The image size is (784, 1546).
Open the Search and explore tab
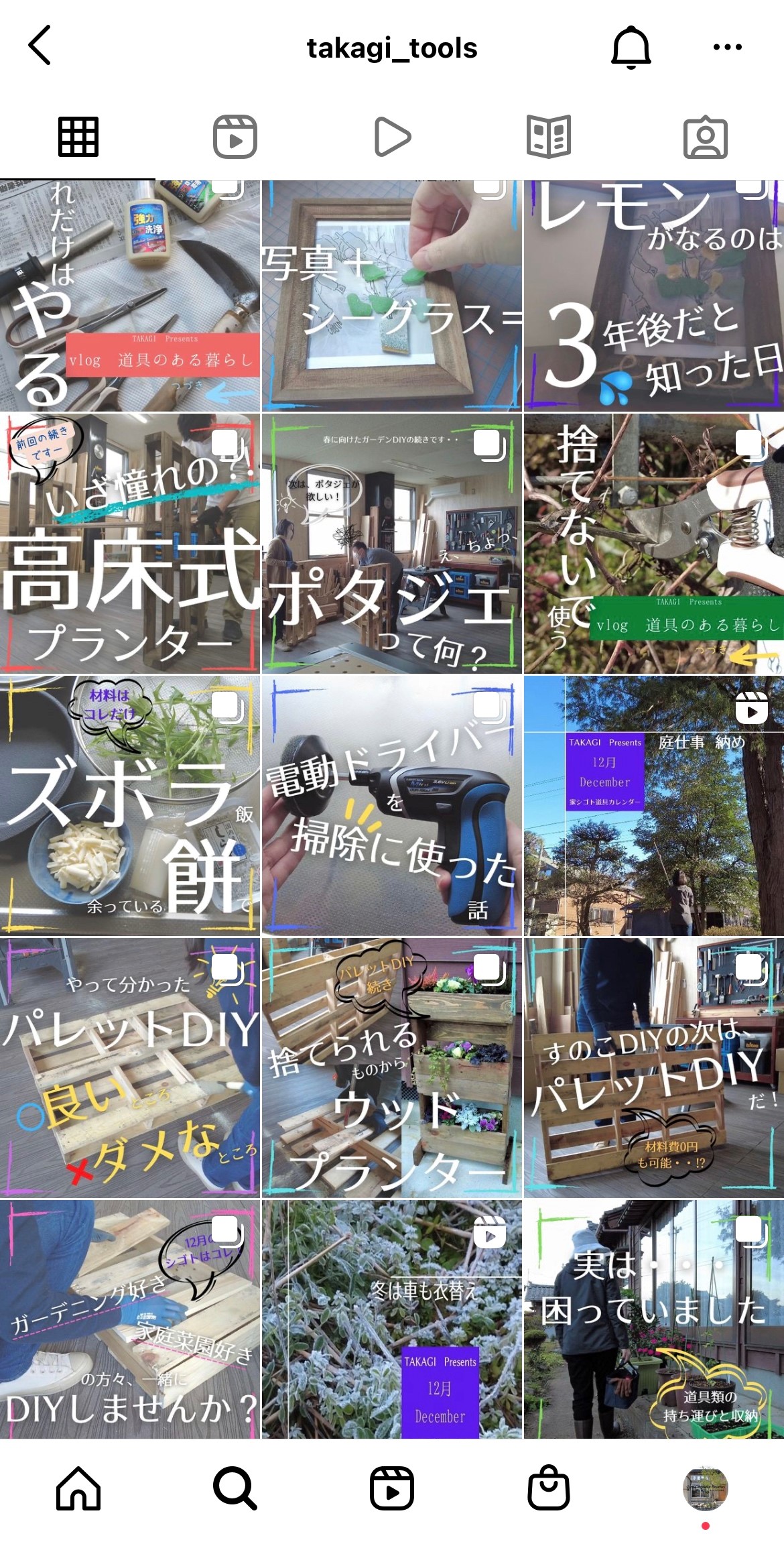(x=235, y=1488)
